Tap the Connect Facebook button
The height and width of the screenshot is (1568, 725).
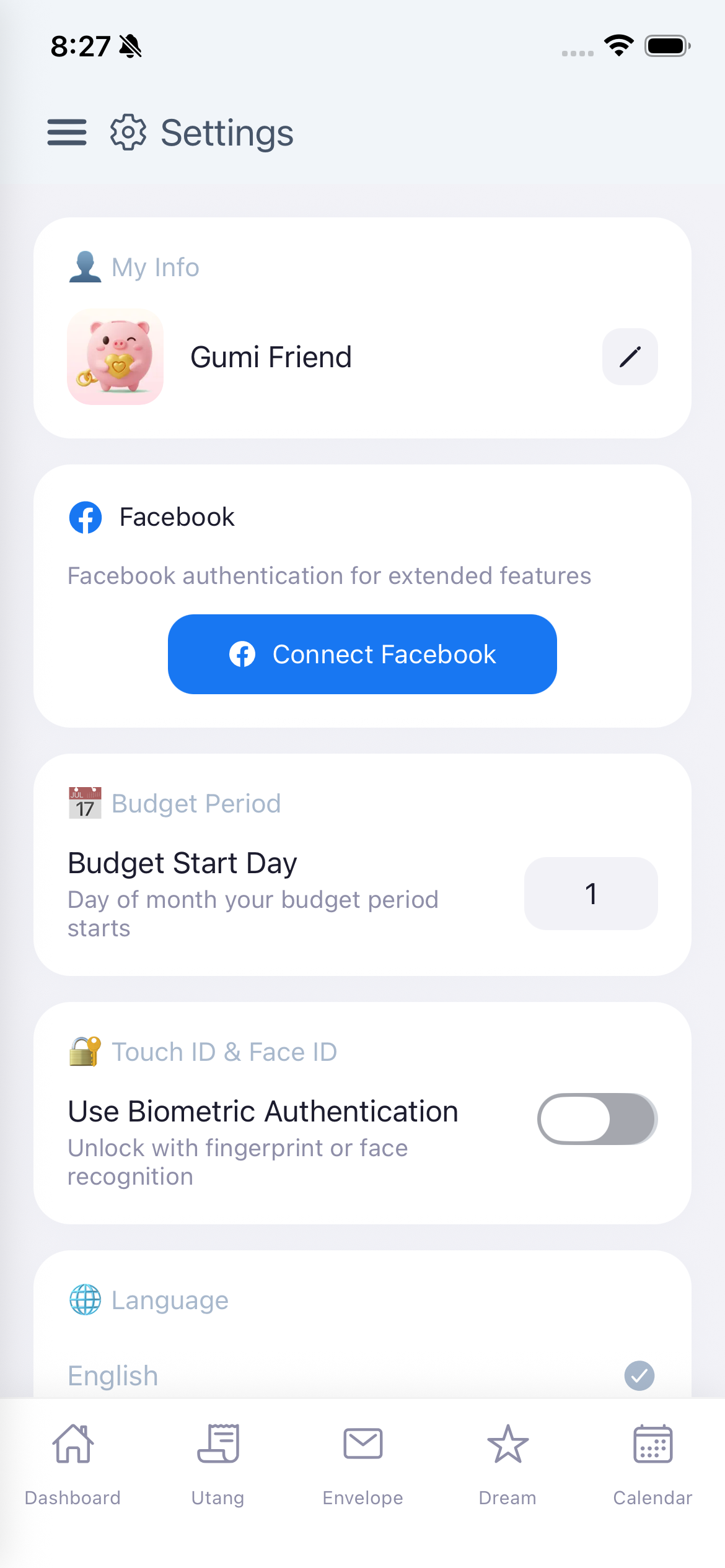click(362, 654)
